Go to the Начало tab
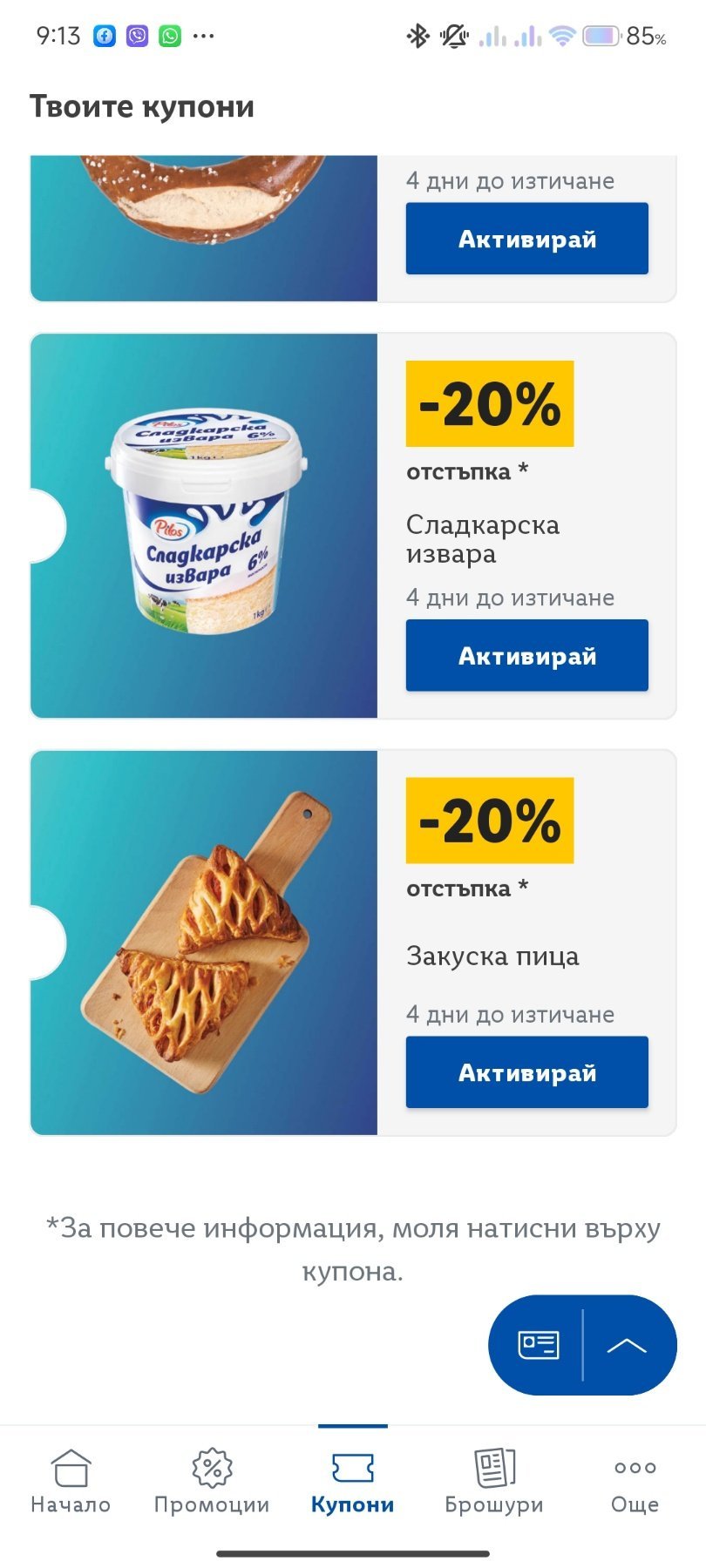706x1568 pixels. click(x=71, y=1481)
